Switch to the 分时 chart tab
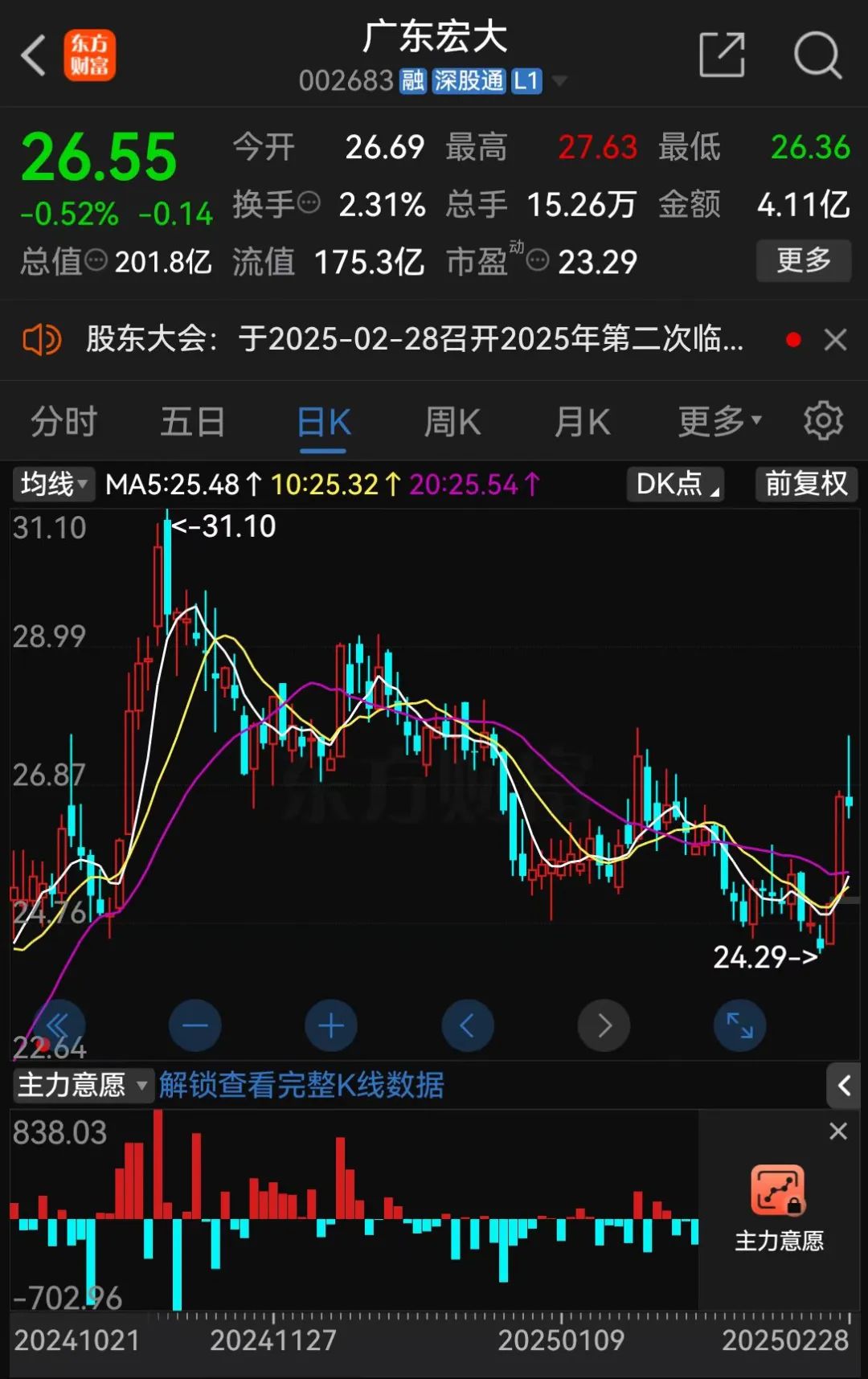This screenshot has height=1379, width=868. click(x=63, y=422)
